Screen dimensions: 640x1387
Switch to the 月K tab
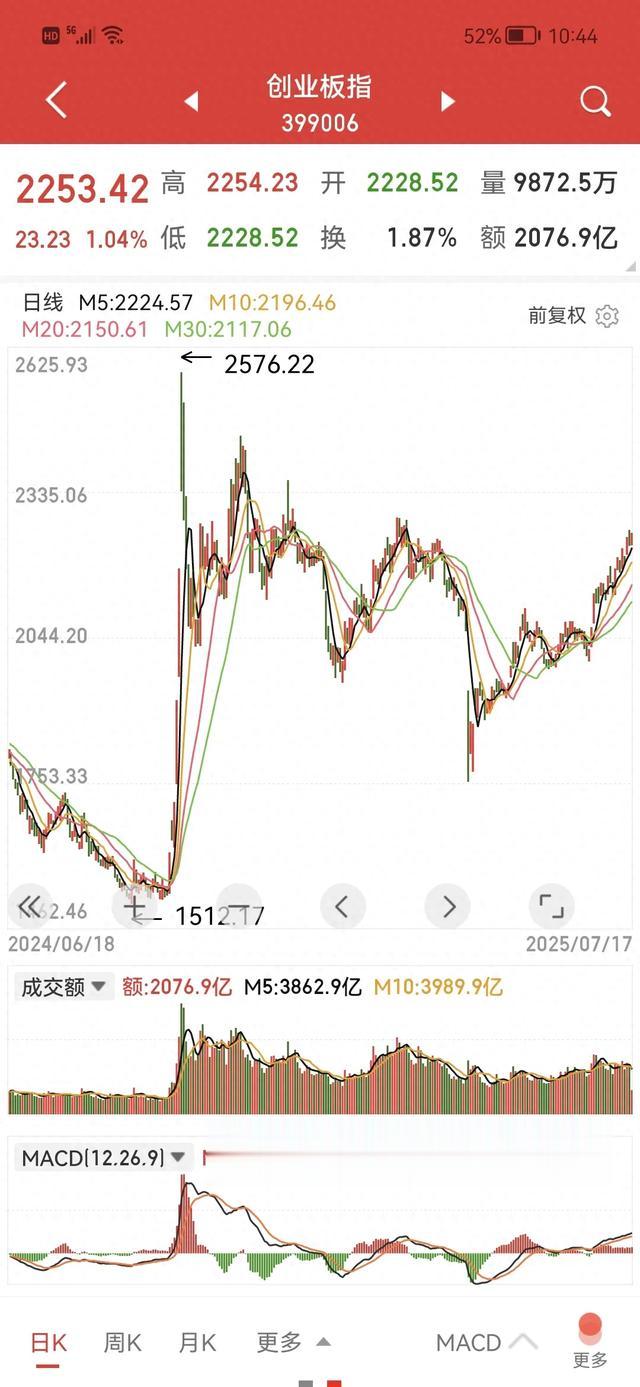click(x=197, y=1343)
